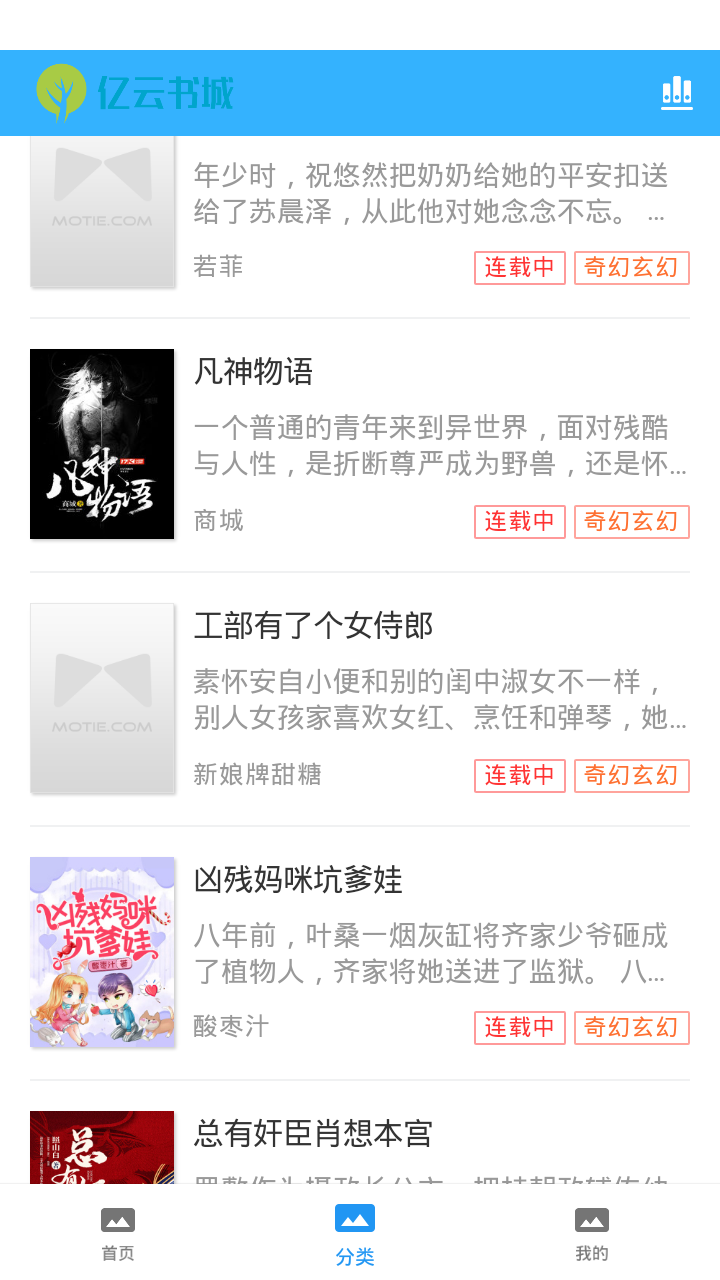Open the book 工部有了个女侍郎
Image resolution: width=720 pixels, height=1280 pixels.
pos(312,627)
